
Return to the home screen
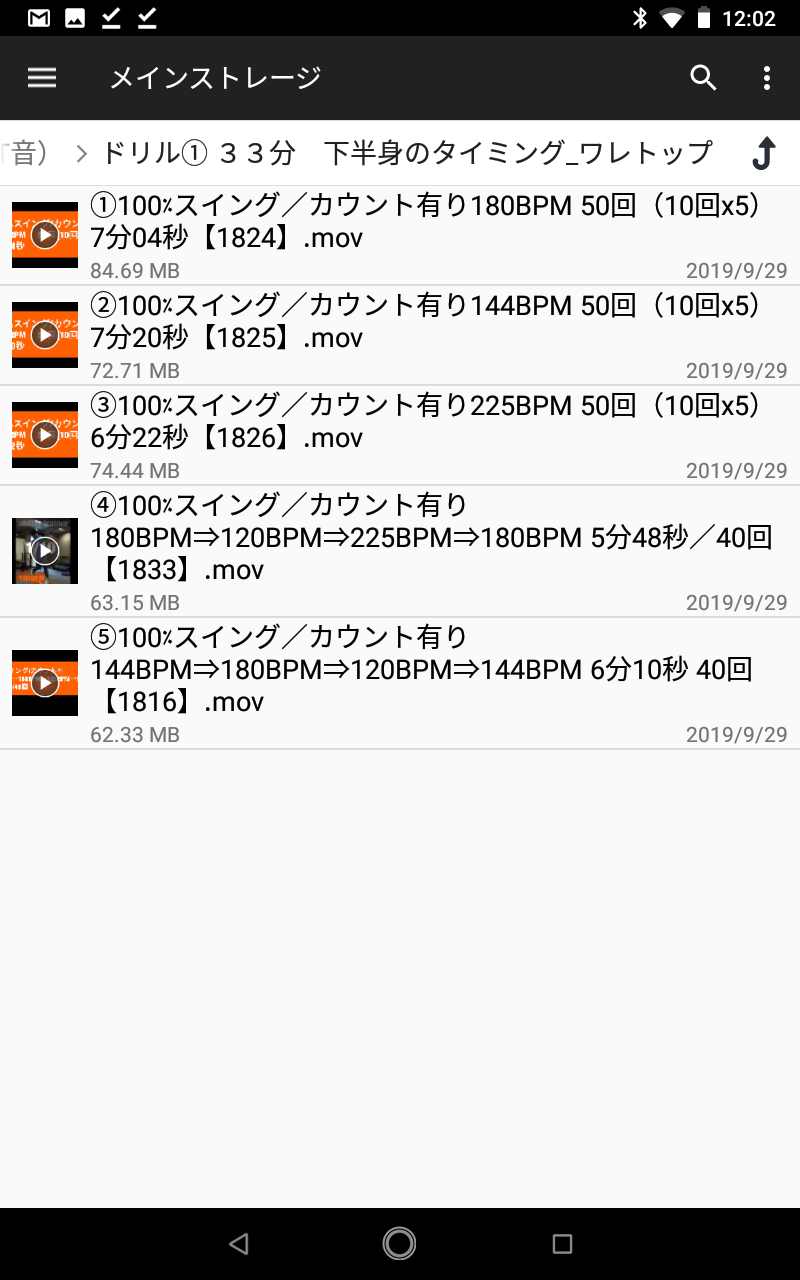coord(399,1243)
